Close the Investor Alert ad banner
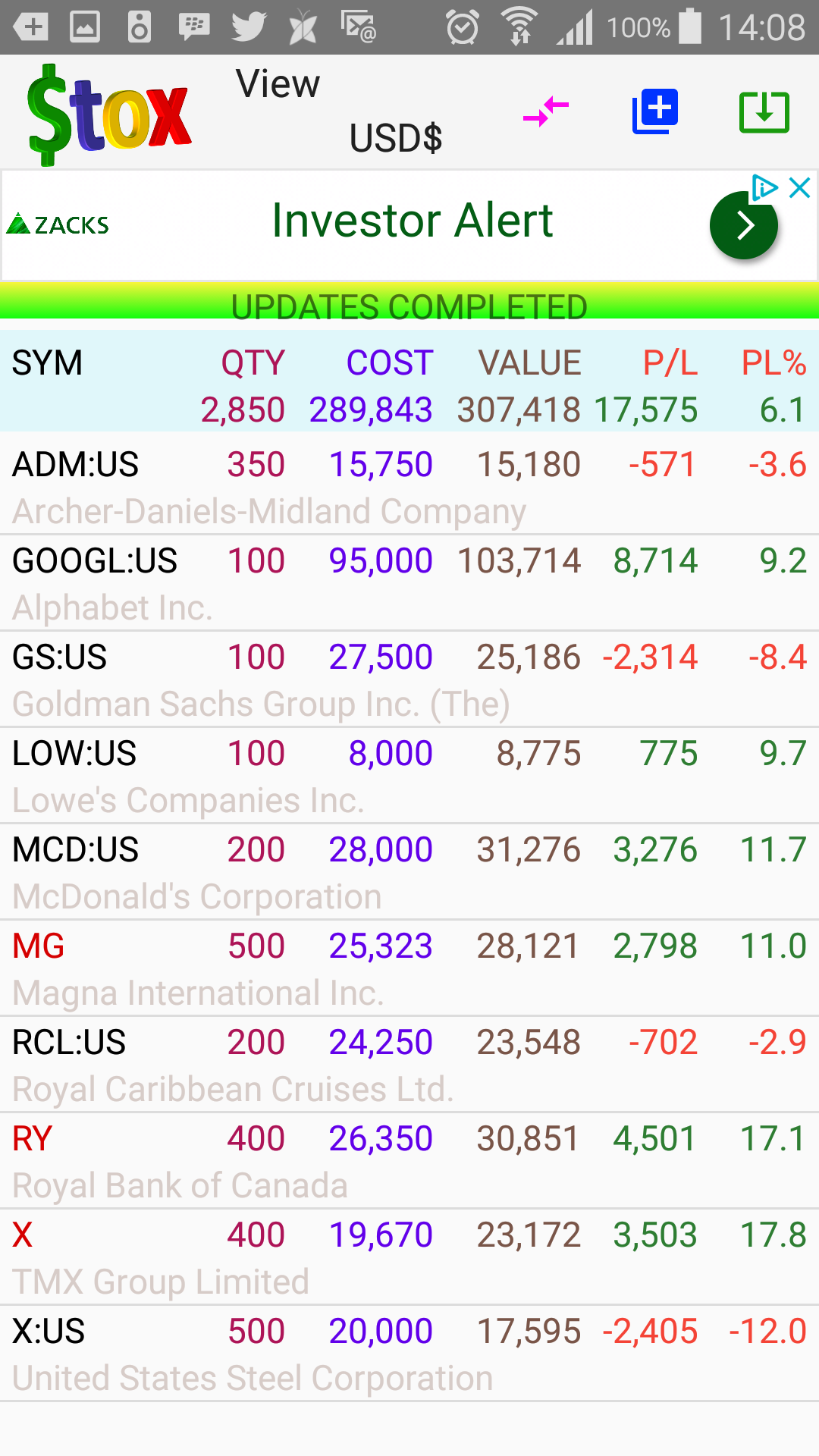The width and height of the screenshot is (819, 1456). click(800, 187)
